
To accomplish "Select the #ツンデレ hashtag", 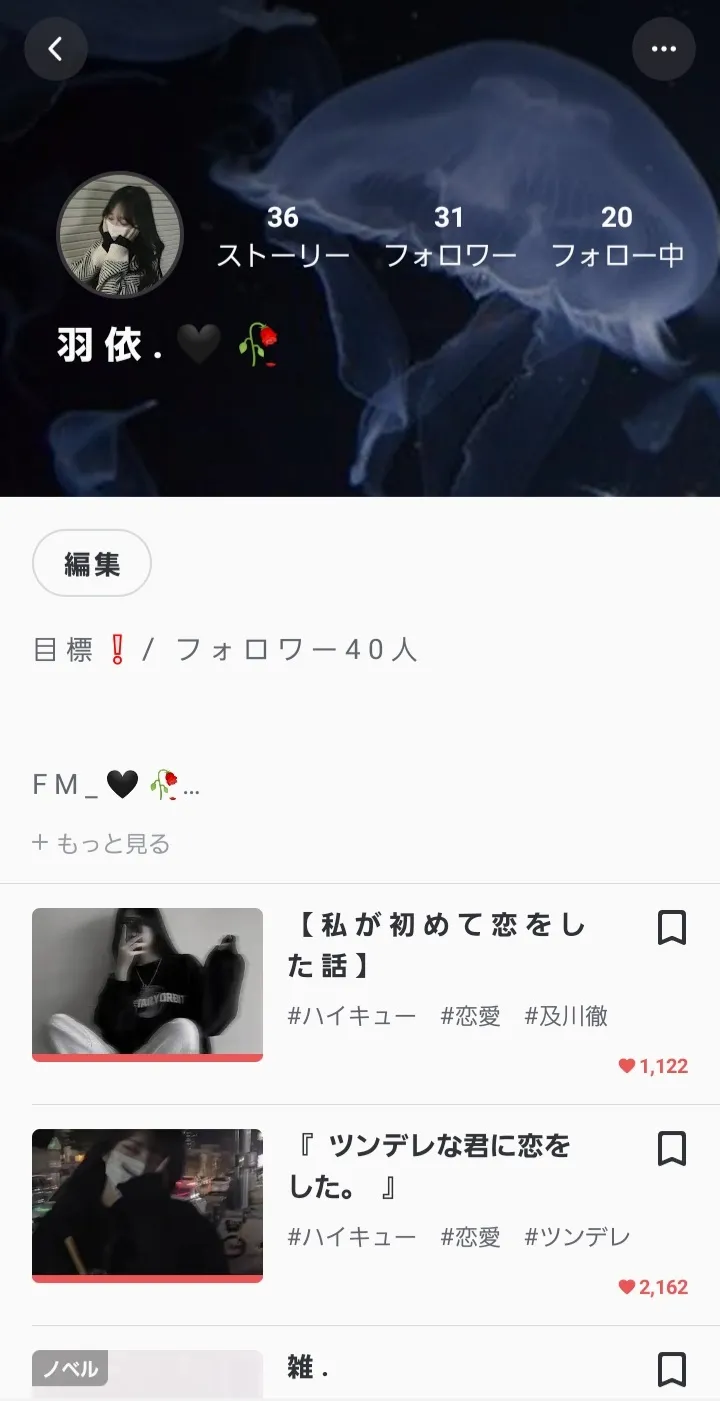I will [x=577, y=1237].
